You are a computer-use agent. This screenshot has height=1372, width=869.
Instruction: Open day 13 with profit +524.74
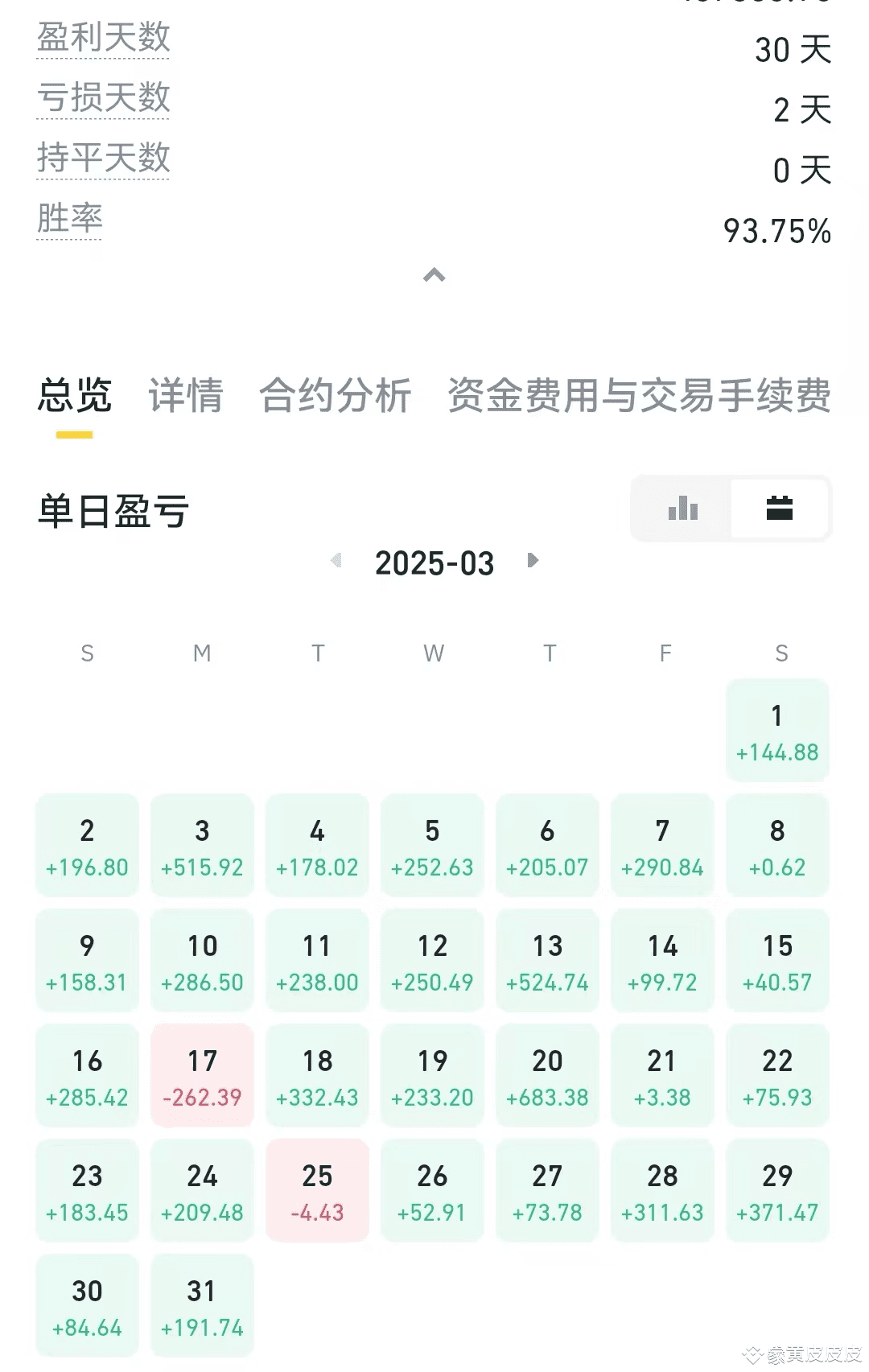click(547, 961)
